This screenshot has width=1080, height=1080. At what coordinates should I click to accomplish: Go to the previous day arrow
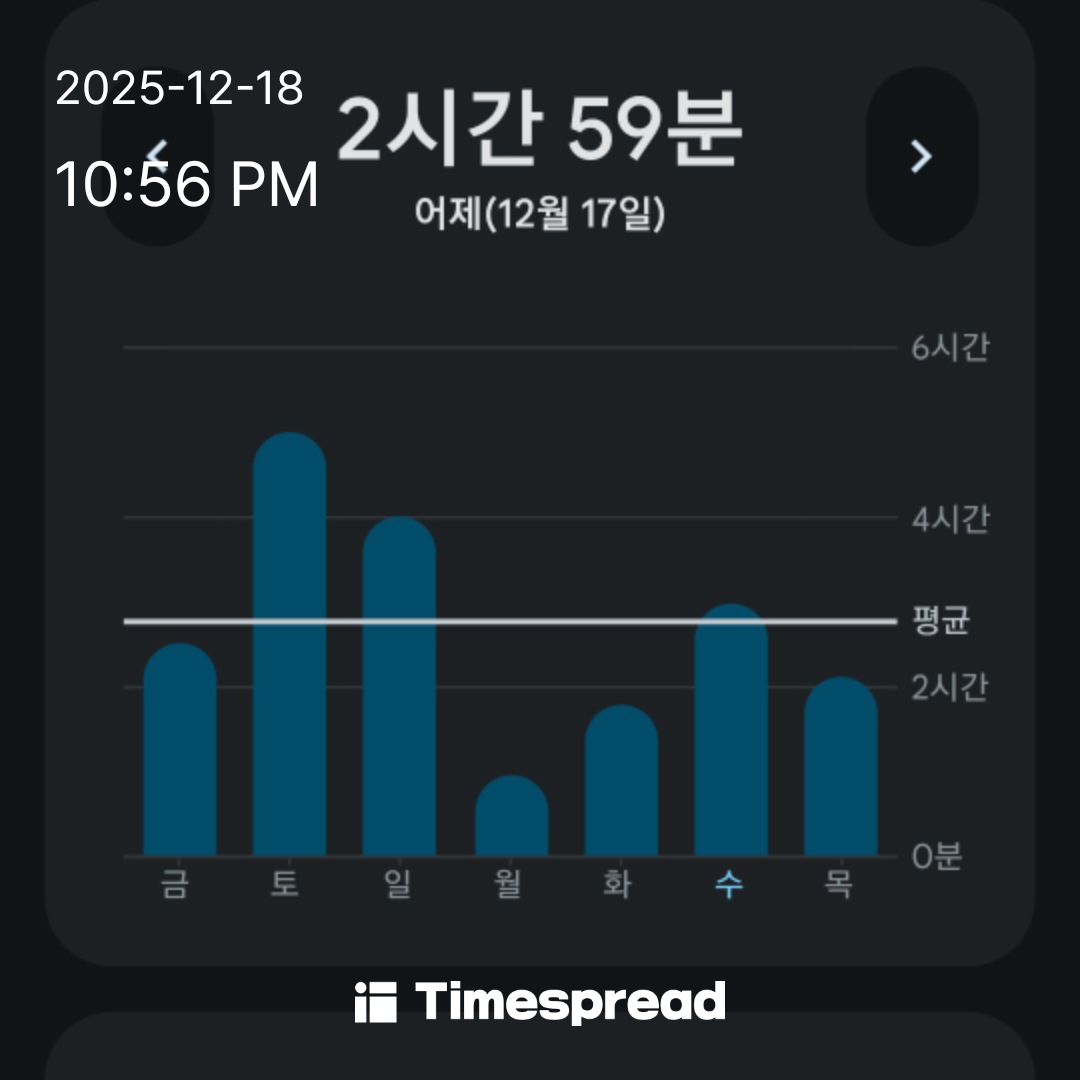[x=157, y=156]
